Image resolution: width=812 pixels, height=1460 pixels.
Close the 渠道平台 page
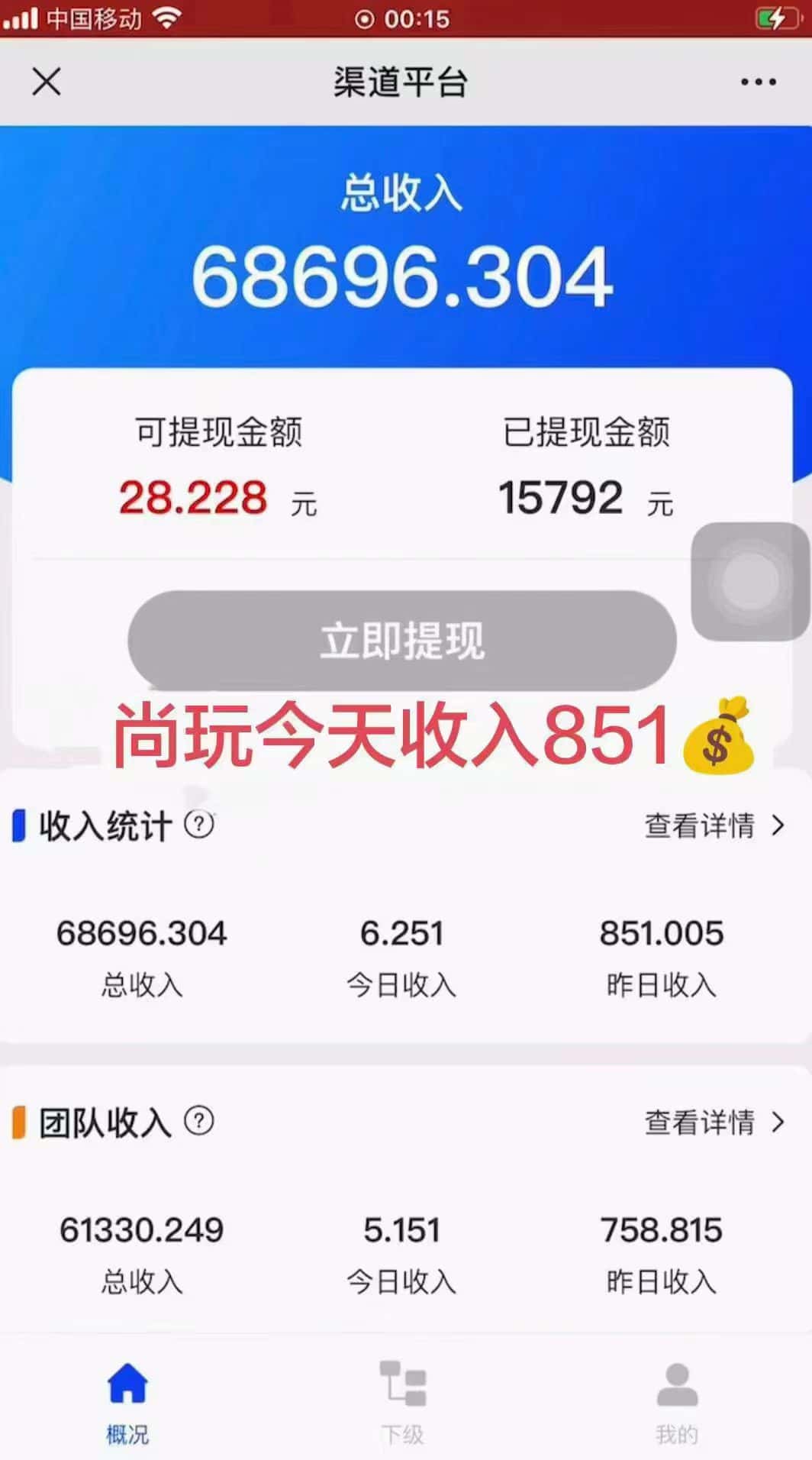tap(47, 82)
